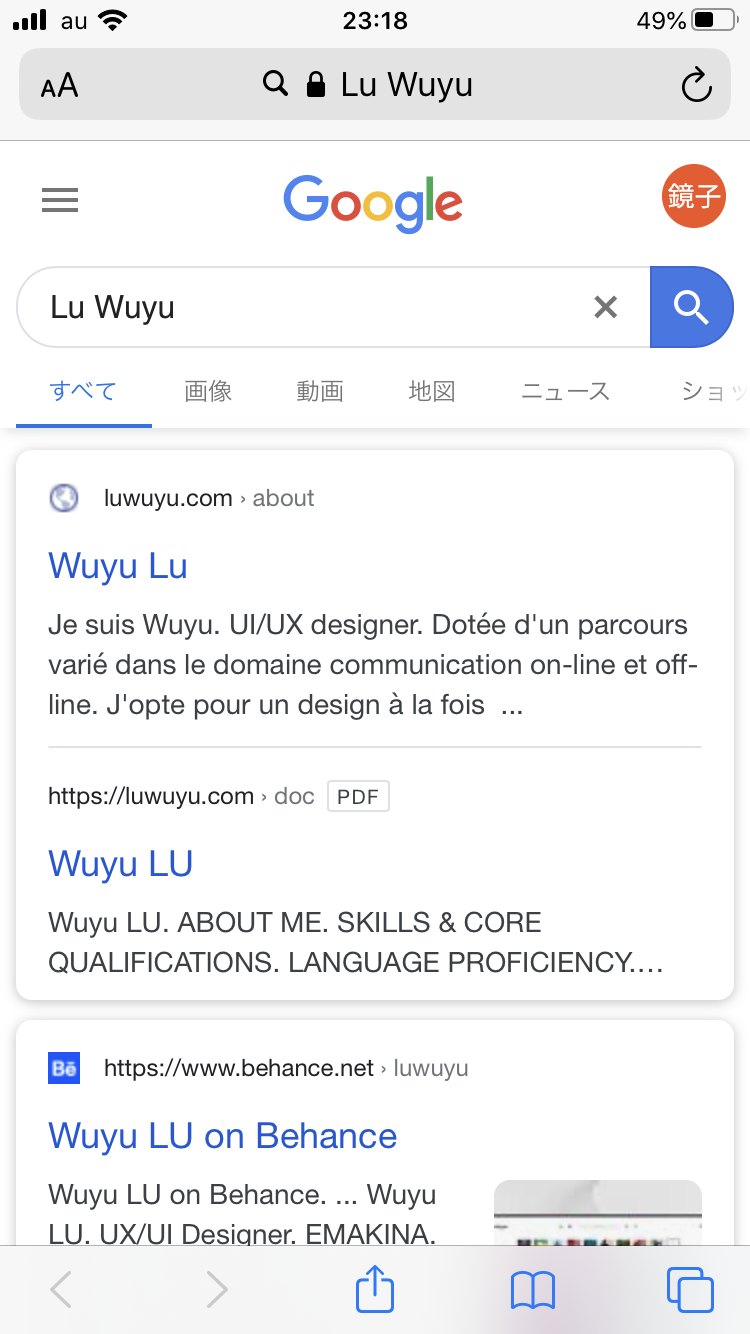Open Safari bookmarks
This screenshot has height=1334, width=750.
[x=532, y=1290]
